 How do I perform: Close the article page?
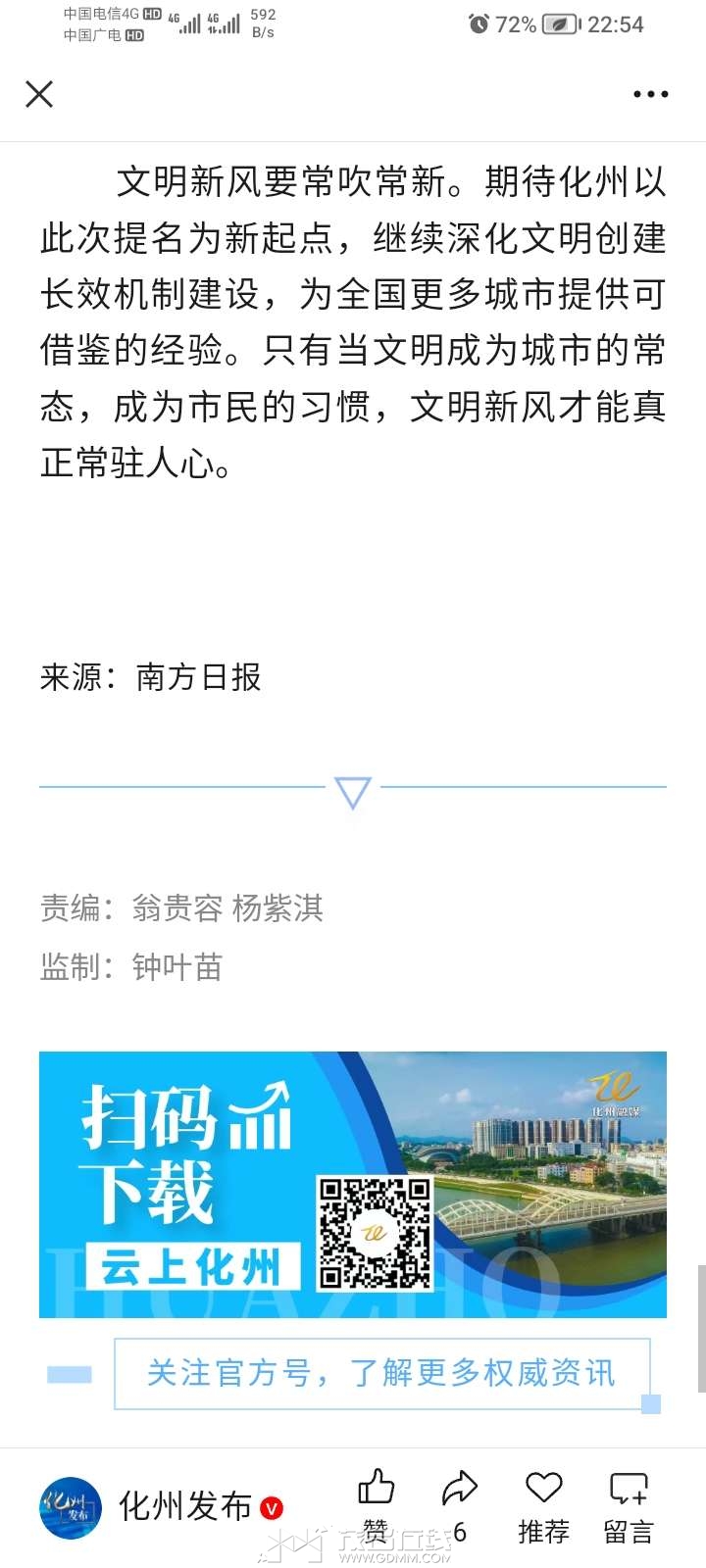point(39,94)
